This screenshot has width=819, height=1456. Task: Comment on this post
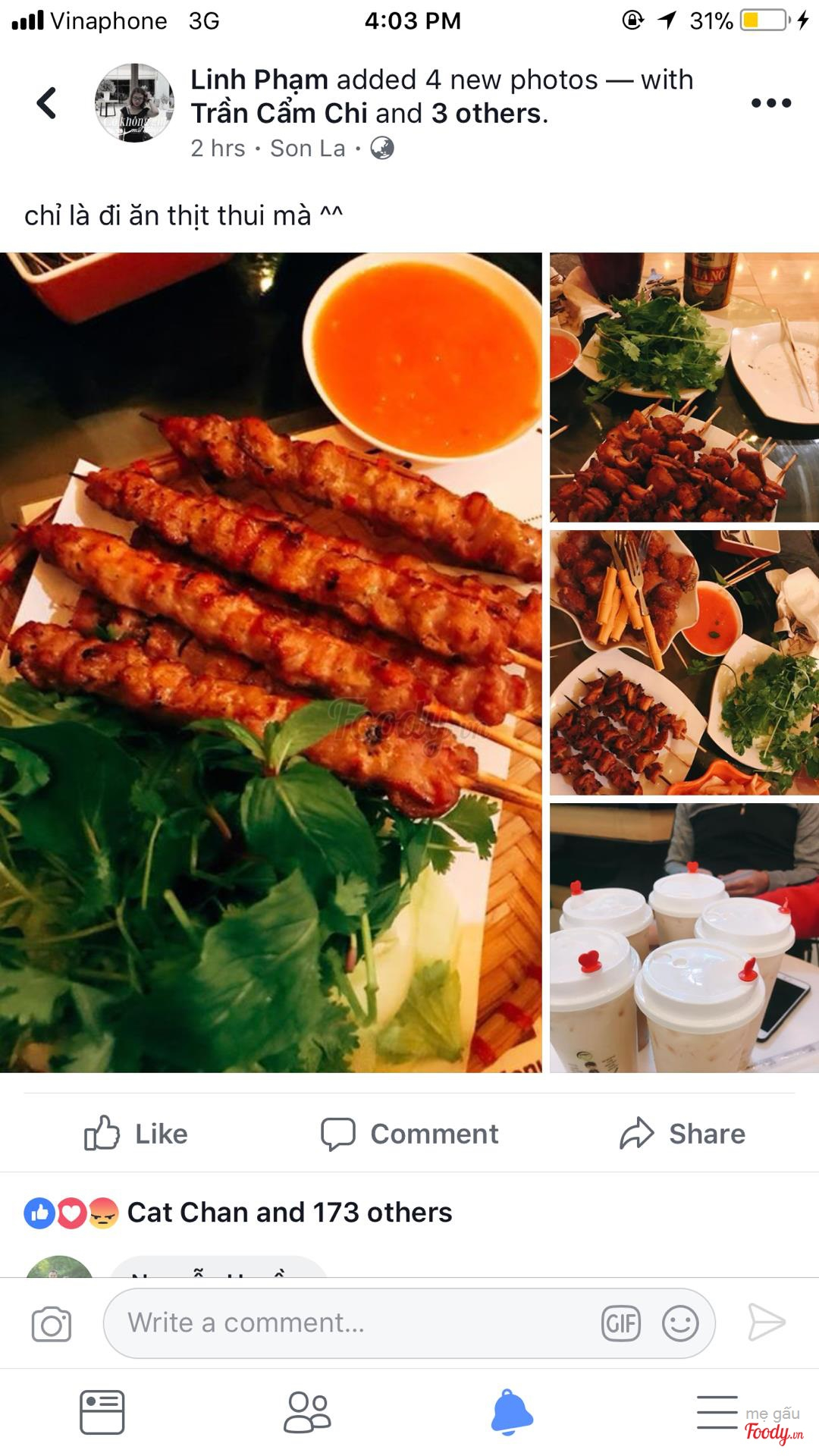pos(409,1134)
